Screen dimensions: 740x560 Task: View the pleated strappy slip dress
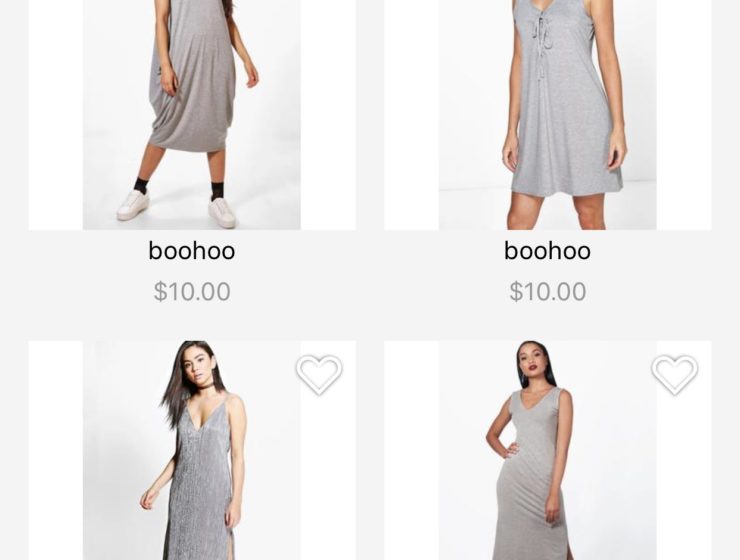coord(192,460)
